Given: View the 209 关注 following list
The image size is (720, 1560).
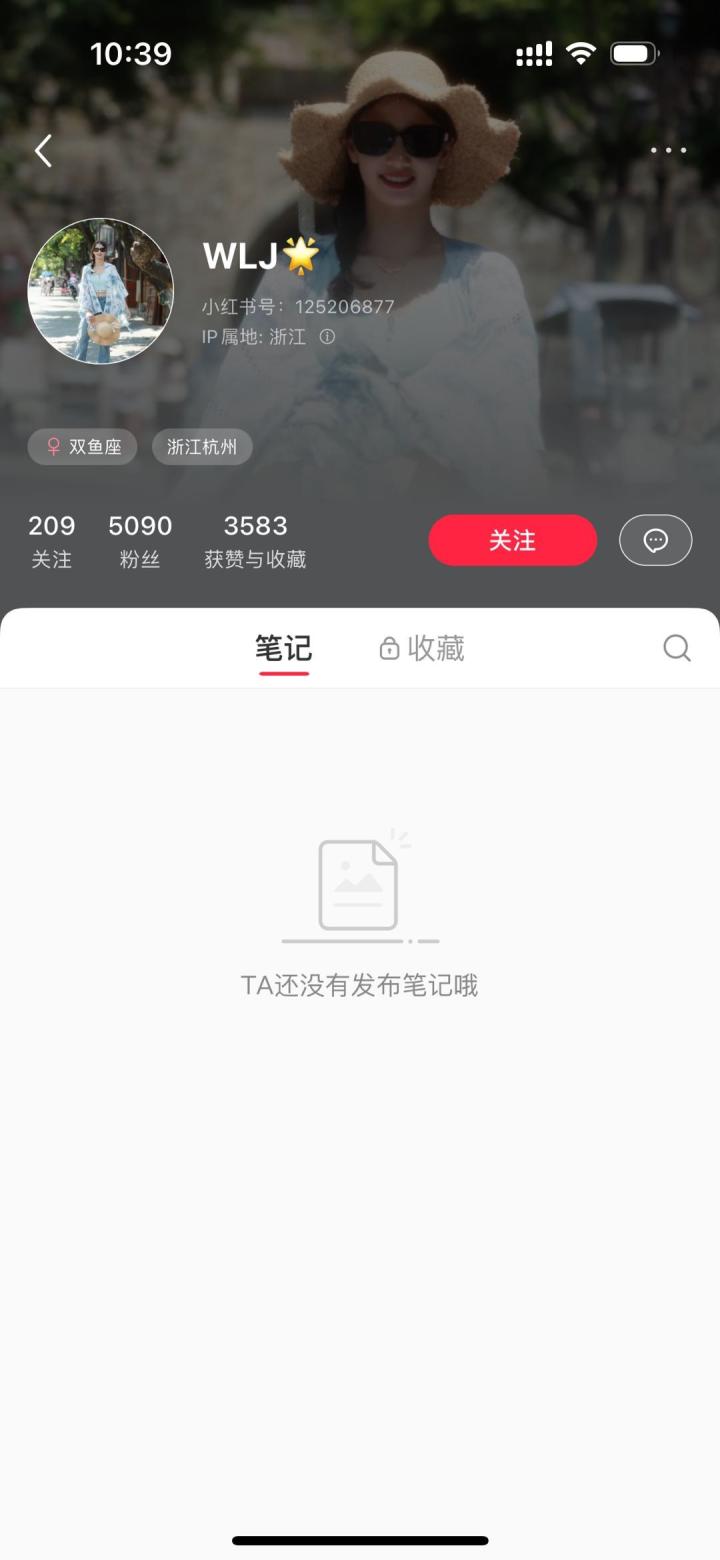Looking at the screenshot, I should point(51,541).
